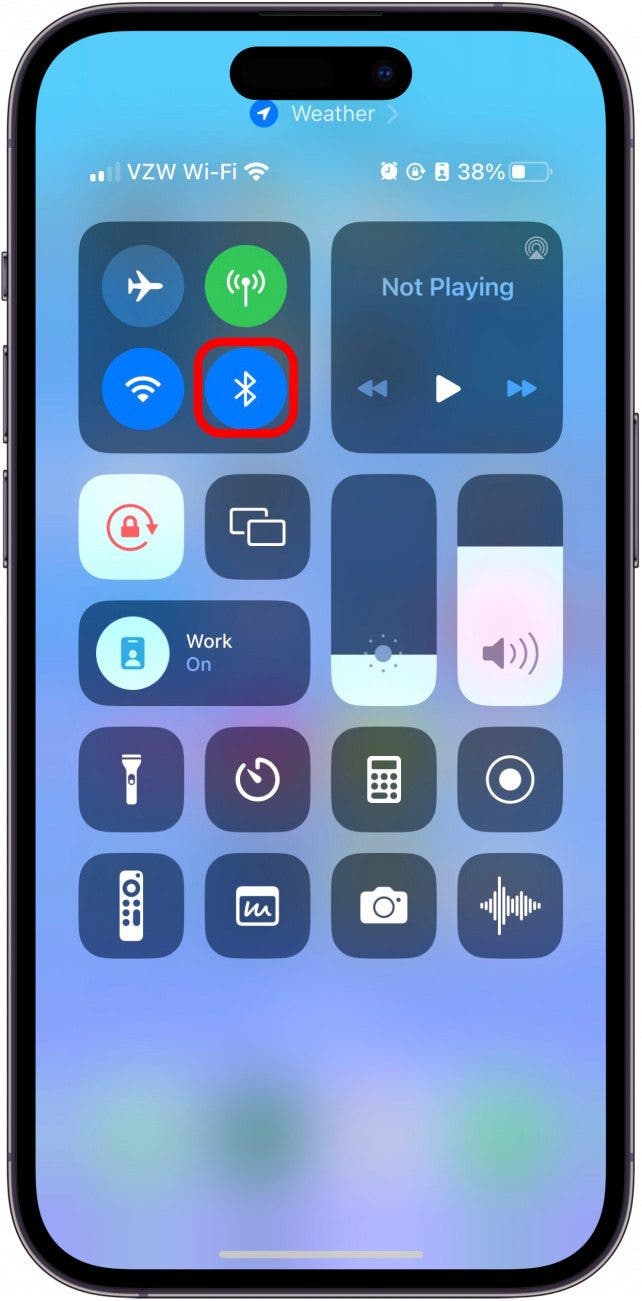Skip to the next track
Viewport: 642px width, 1301px height.
click(x=521, y=389)
